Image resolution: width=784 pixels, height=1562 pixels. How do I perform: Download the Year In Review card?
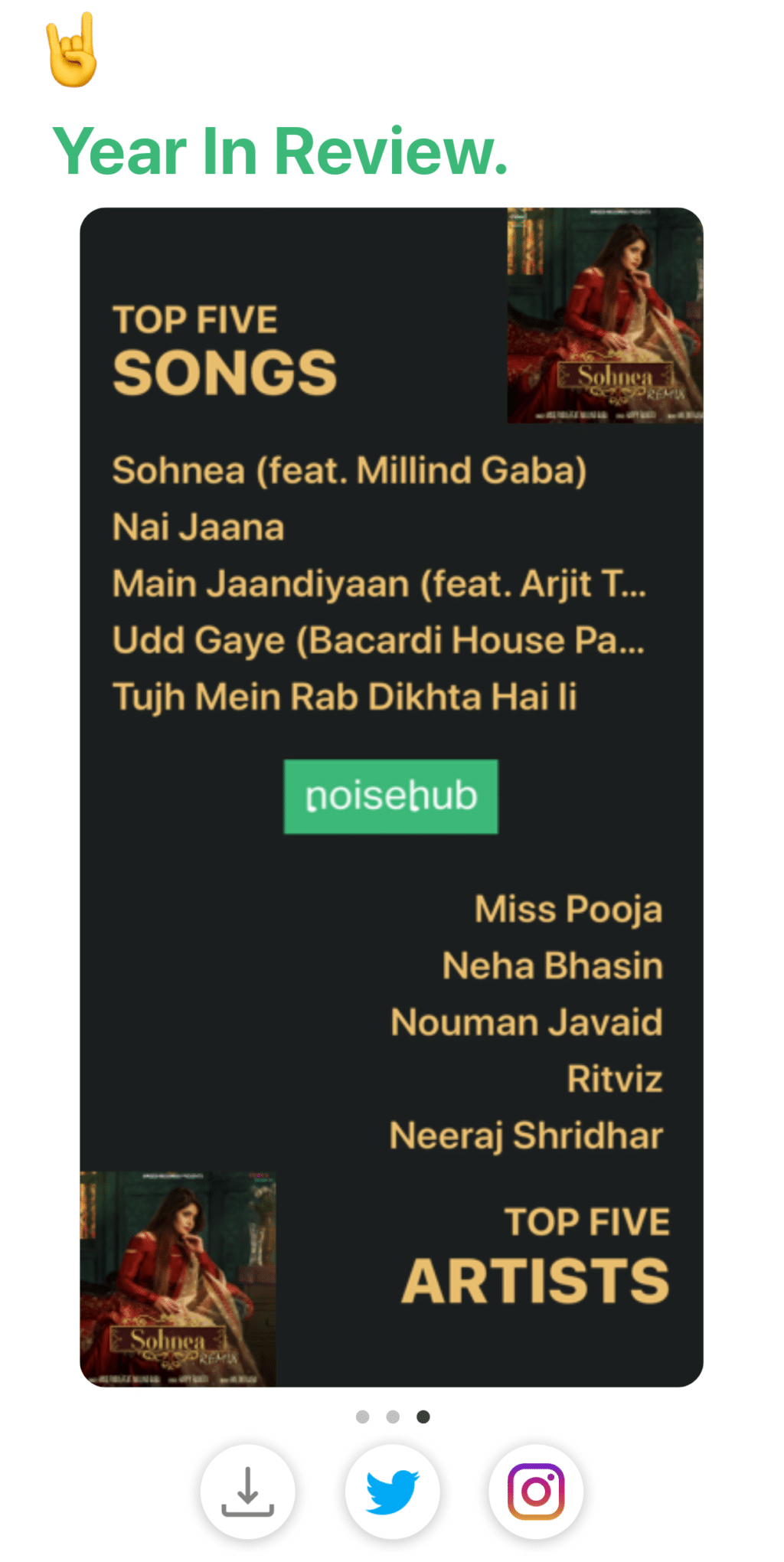[x=247, y=1492]
